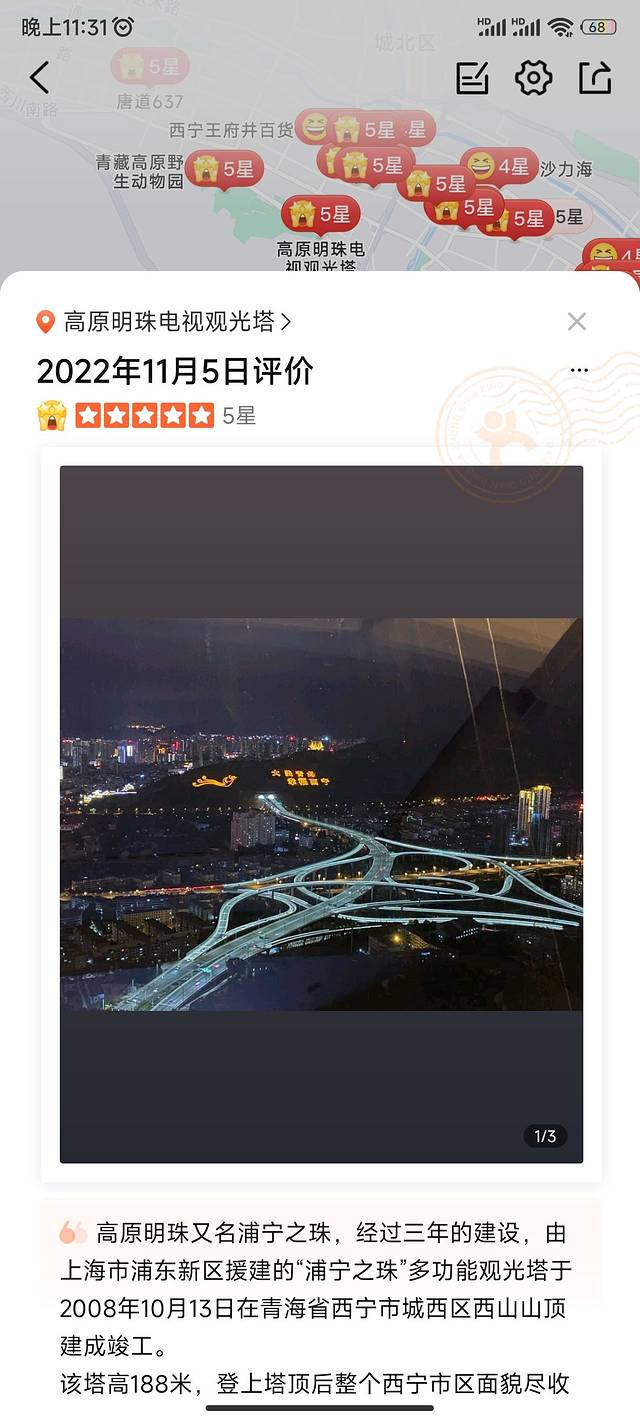Viewport: 640px width, 1422px height.
Task: View the night city review photo
Action: coord(321,813)
